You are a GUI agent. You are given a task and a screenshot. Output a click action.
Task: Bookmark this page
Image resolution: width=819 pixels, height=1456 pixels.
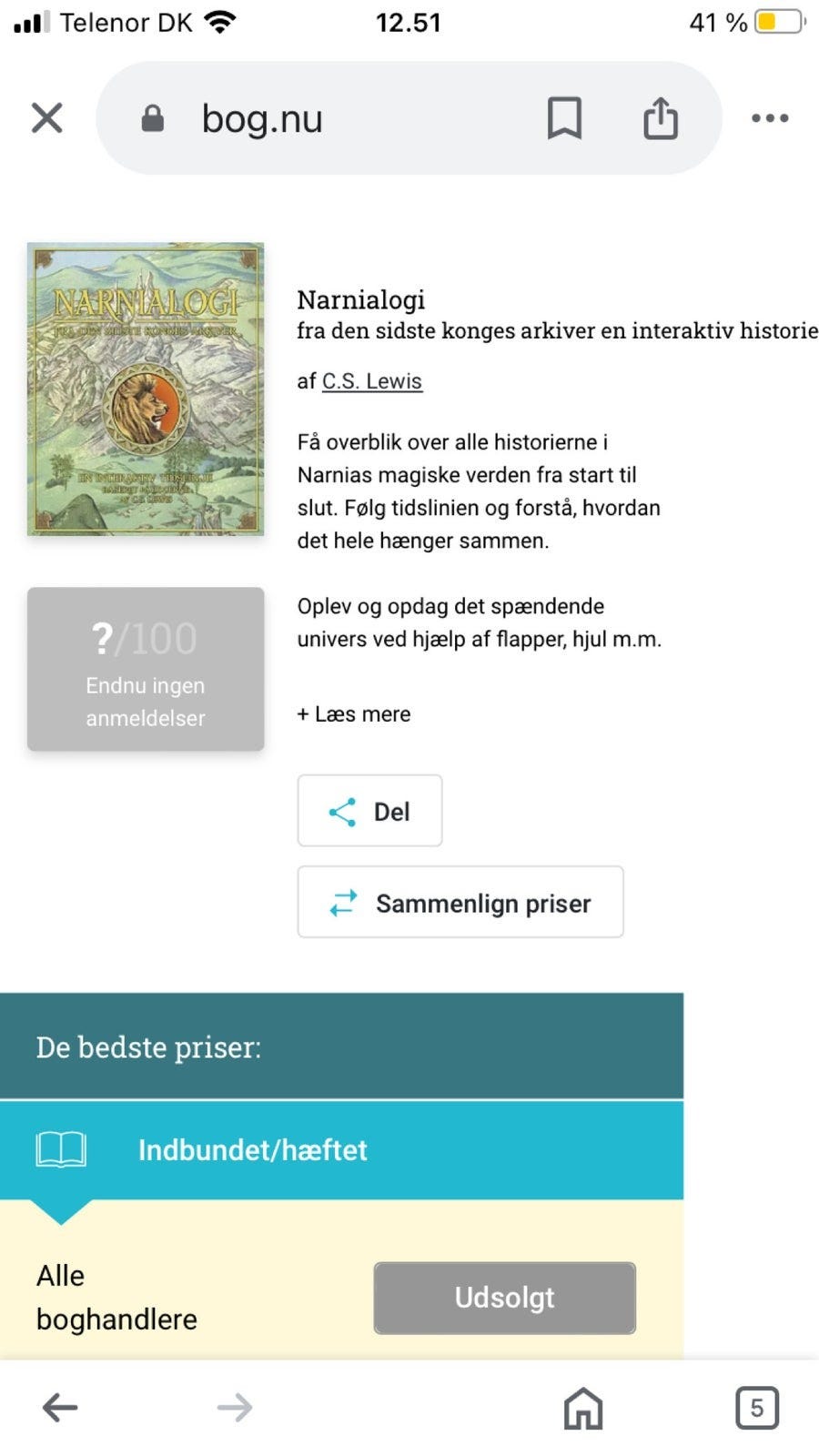click(x=566, y=117)
